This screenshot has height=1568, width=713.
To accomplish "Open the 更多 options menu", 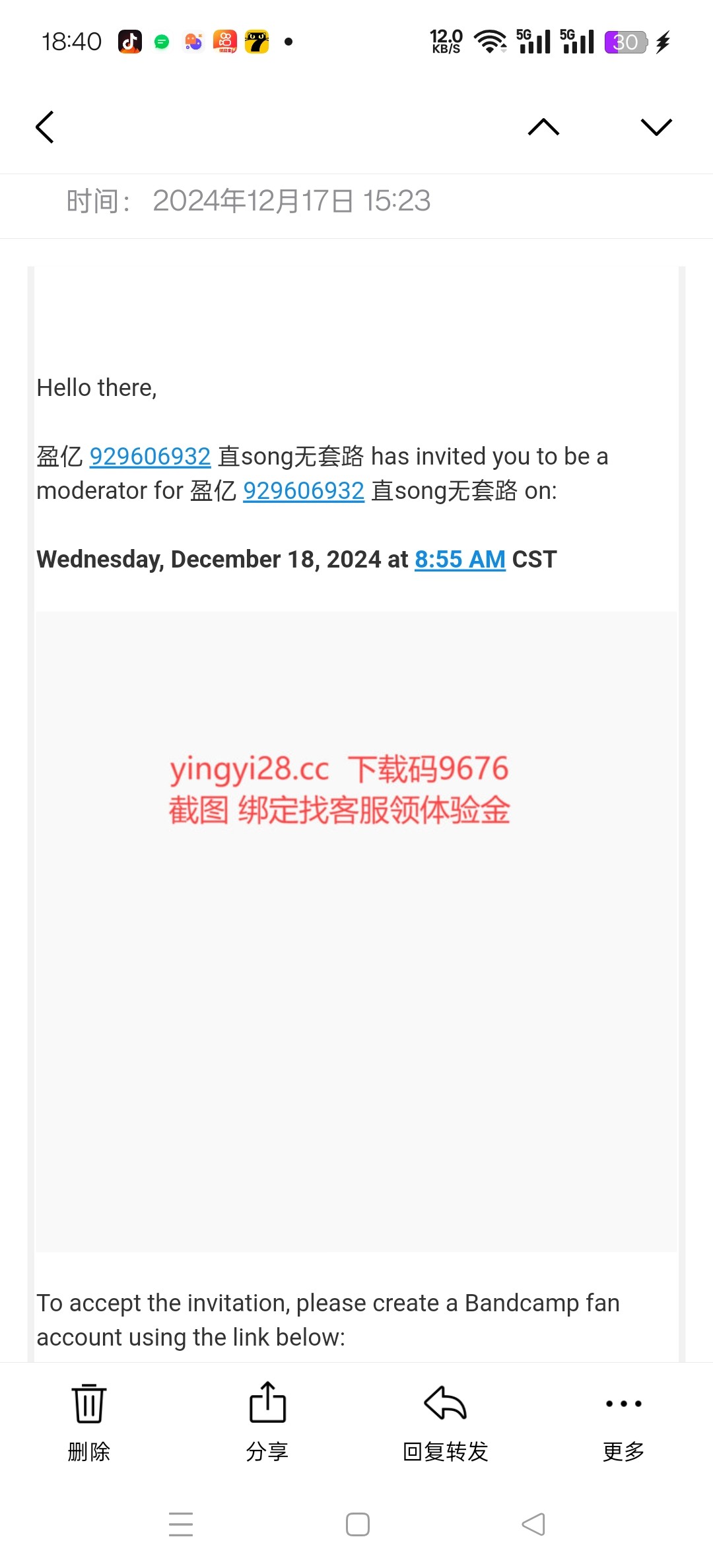I will tap(624, 1421).
